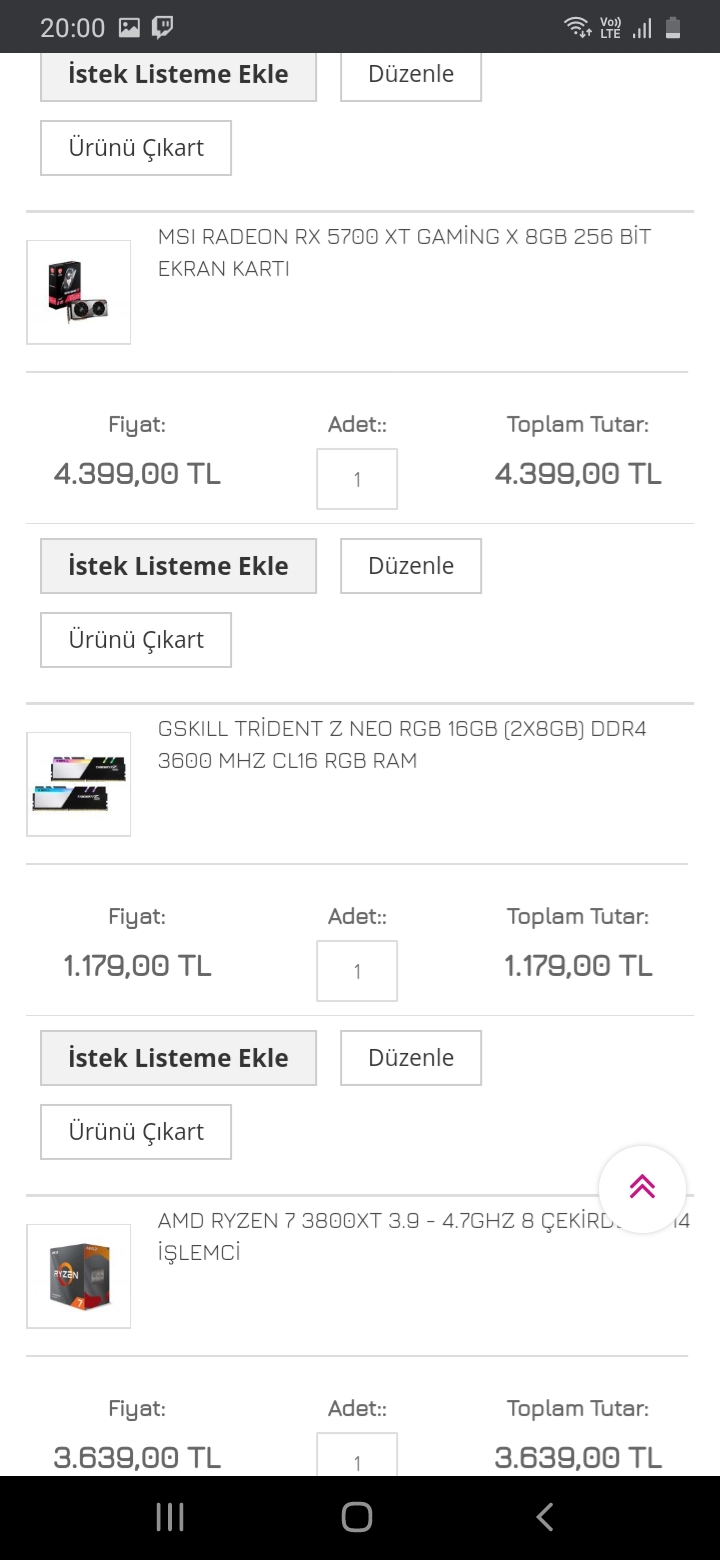The width and height of the screenshot is (720, 1560).
Task: Edit quantity field for MSI Radeon RX 5700 XT
Action: pos(357,479)
